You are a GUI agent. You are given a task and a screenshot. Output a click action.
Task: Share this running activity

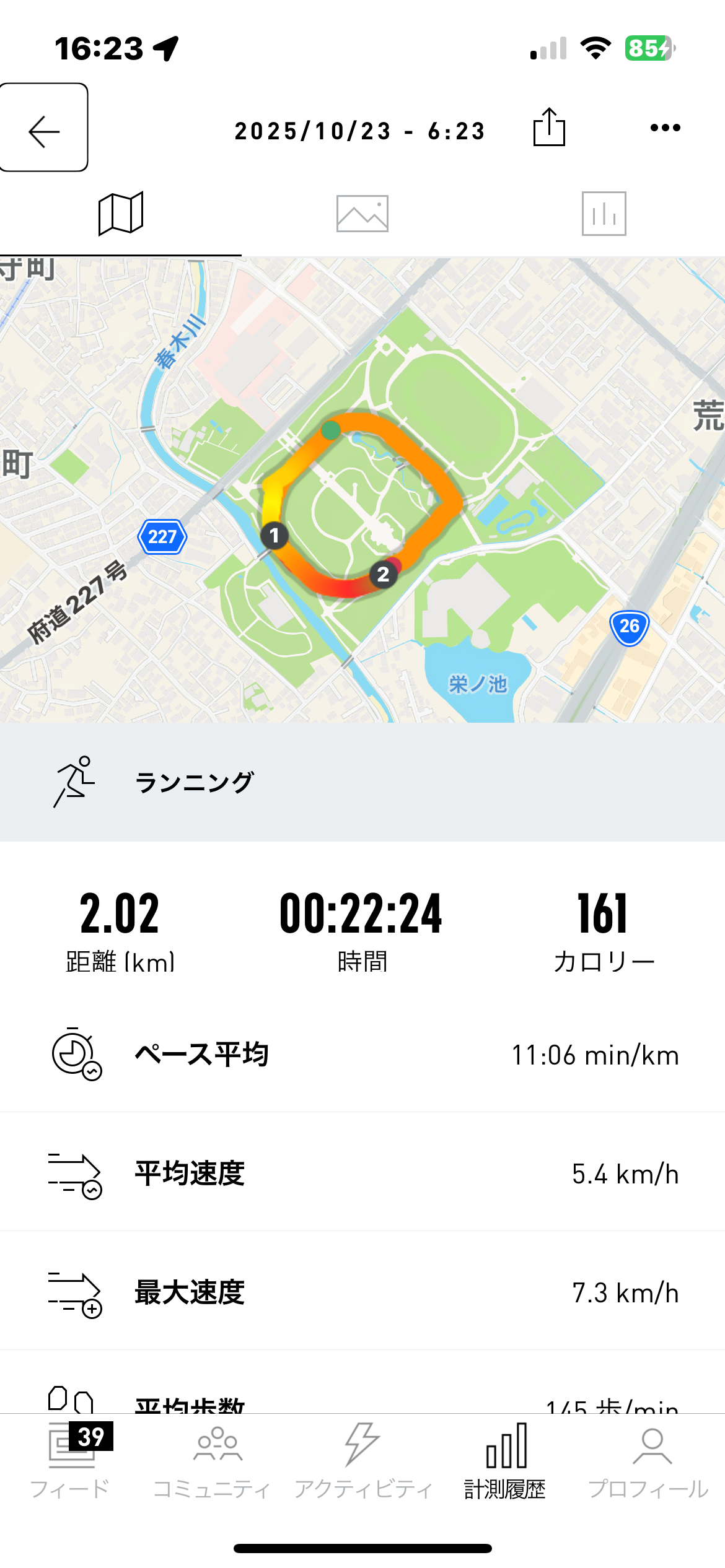pos(549,128)
